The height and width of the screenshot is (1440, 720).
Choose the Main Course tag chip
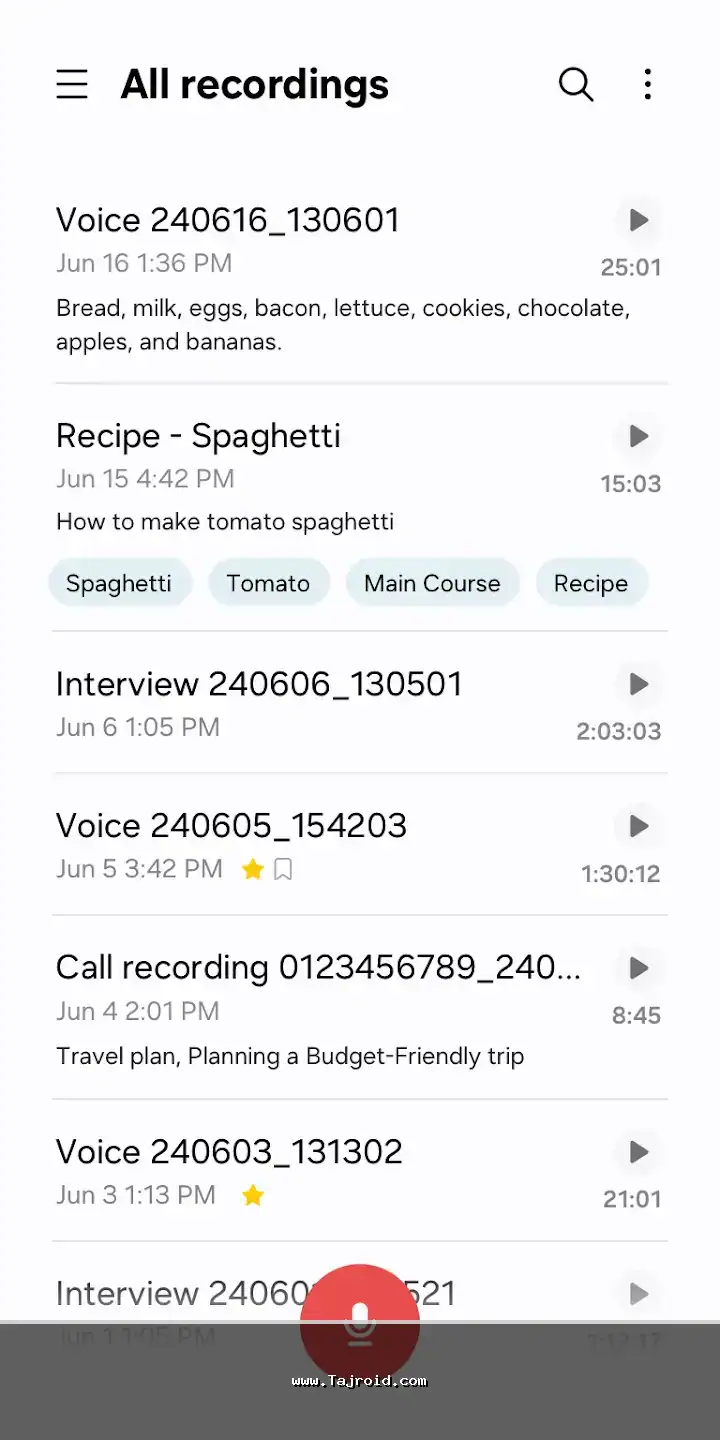[x=432, y=583]
